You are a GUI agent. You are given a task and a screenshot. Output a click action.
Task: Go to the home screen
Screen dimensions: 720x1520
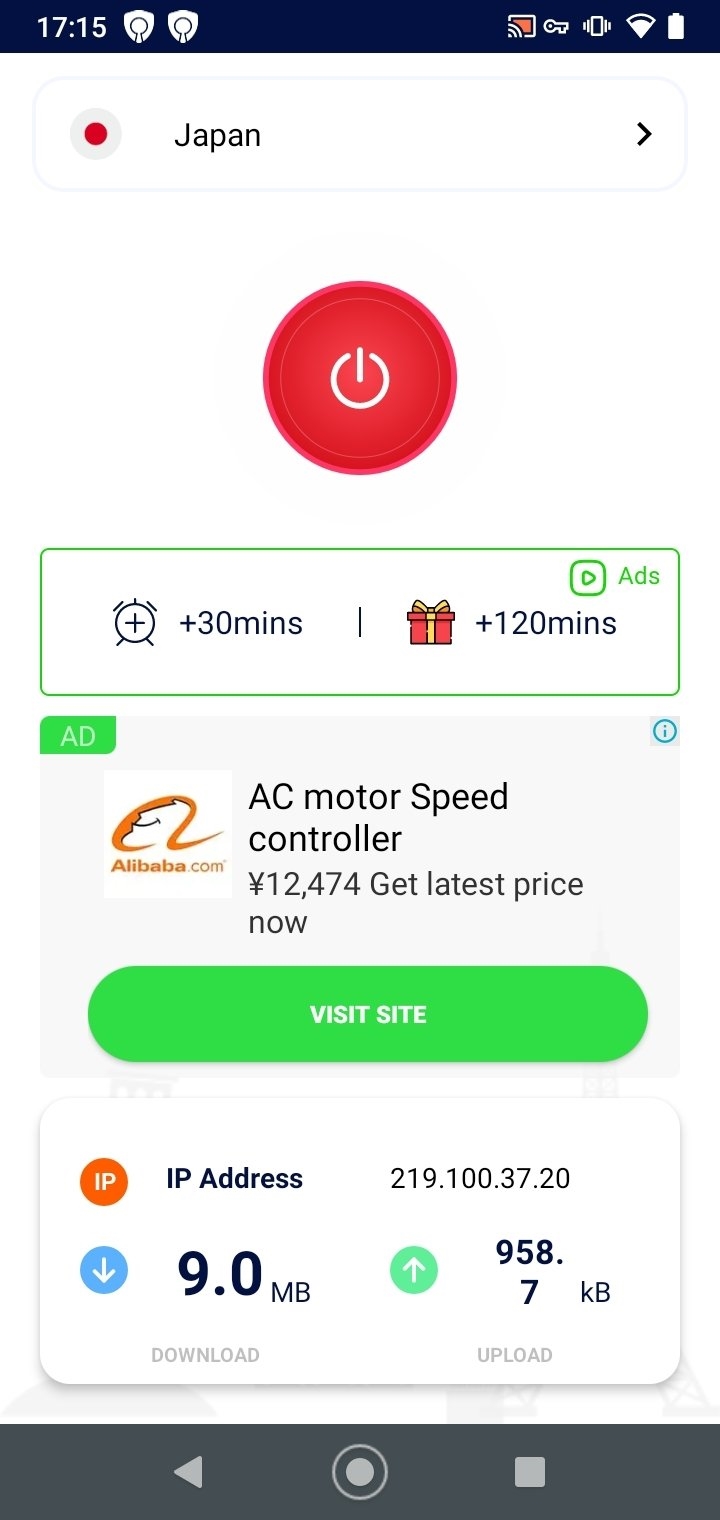point(359,1471)
